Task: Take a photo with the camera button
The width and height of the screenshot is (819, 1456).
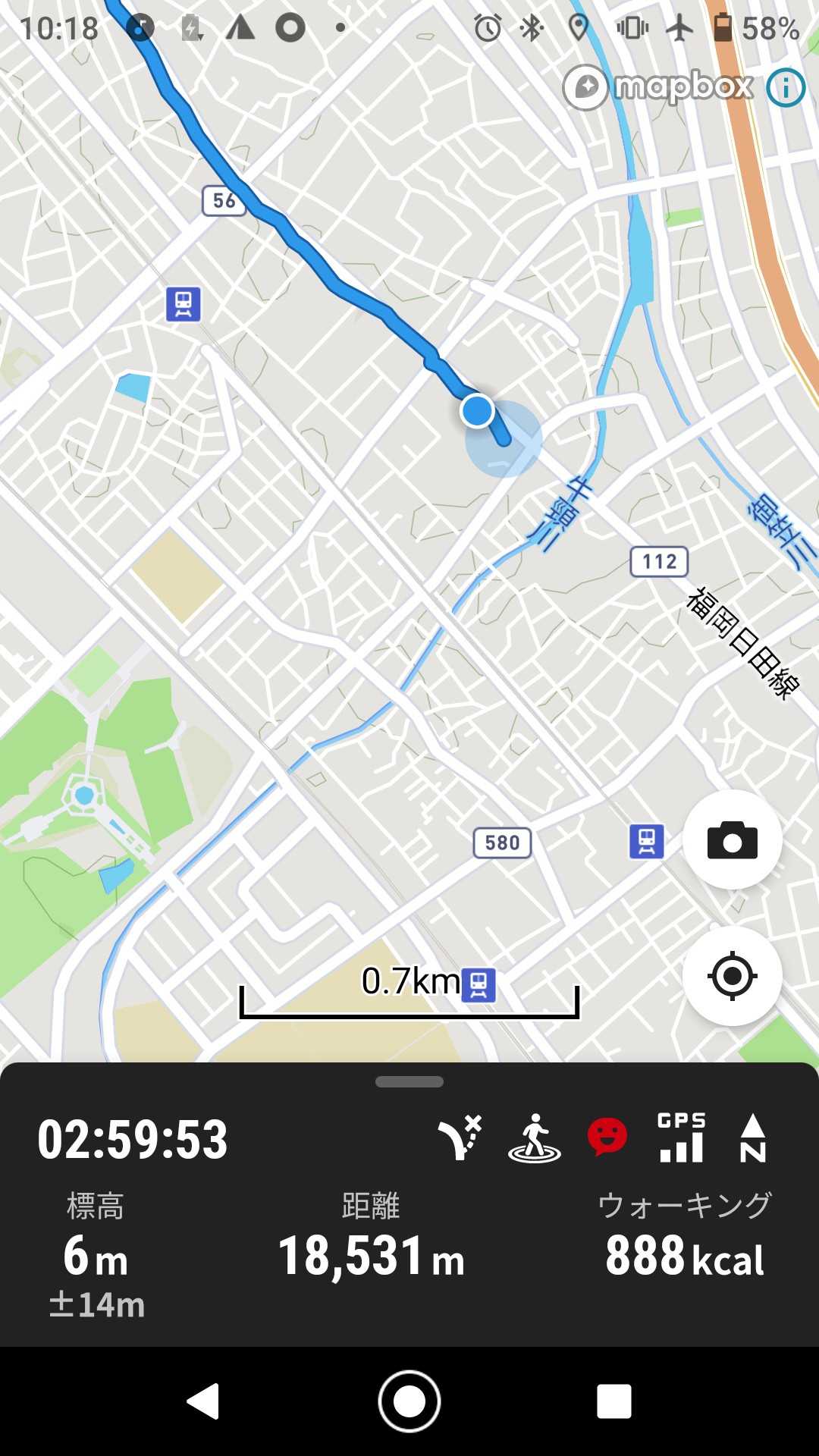Action: 732,840
